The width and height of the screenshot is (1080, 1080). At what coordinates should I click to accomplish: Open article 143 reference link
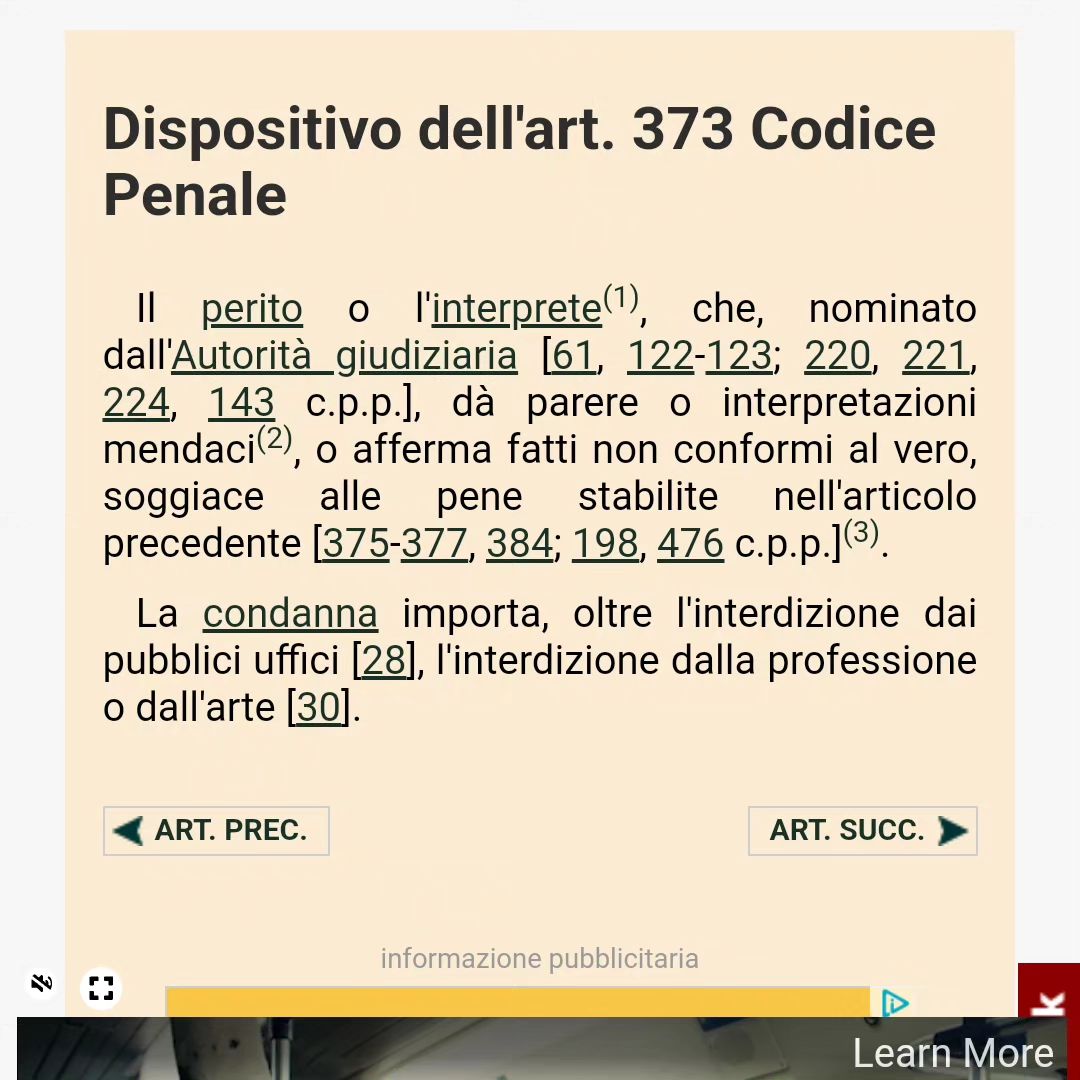point(241,403)
